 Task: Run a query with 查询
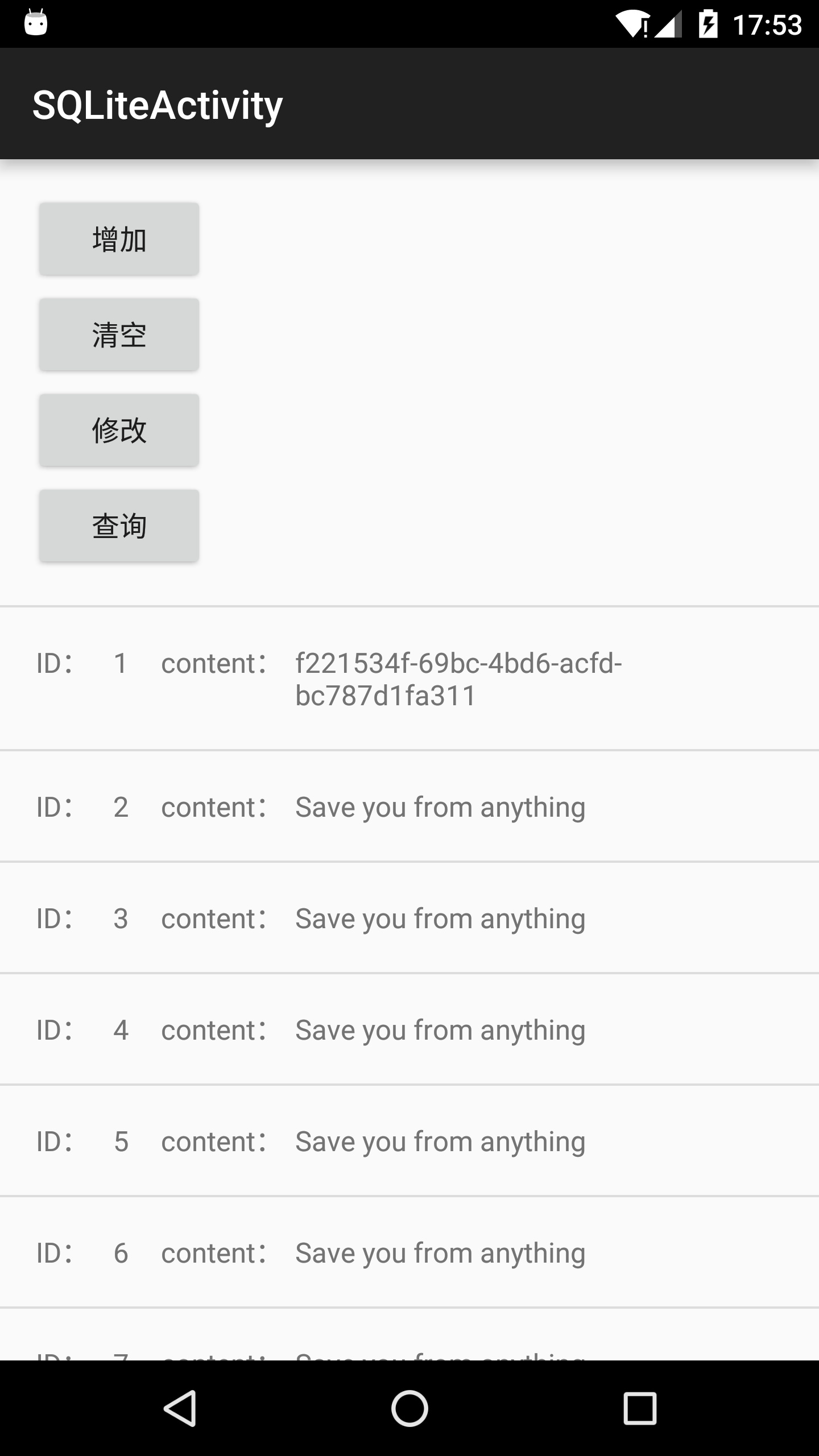pos(119,526)
